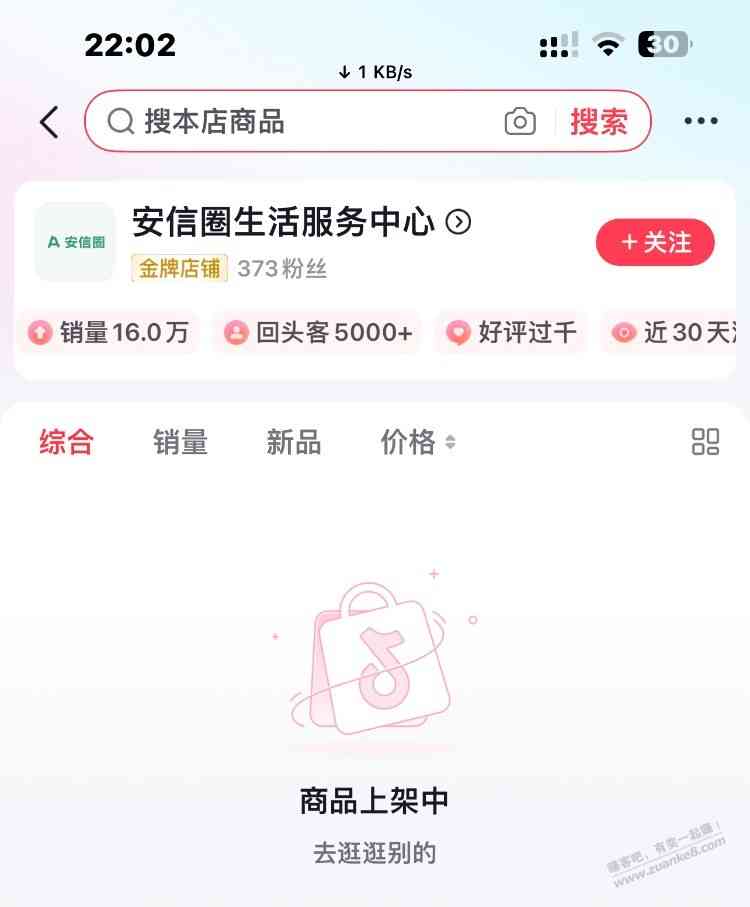
Task: Open the three-dot overflow menu
Action: click(x=701, y=122)
